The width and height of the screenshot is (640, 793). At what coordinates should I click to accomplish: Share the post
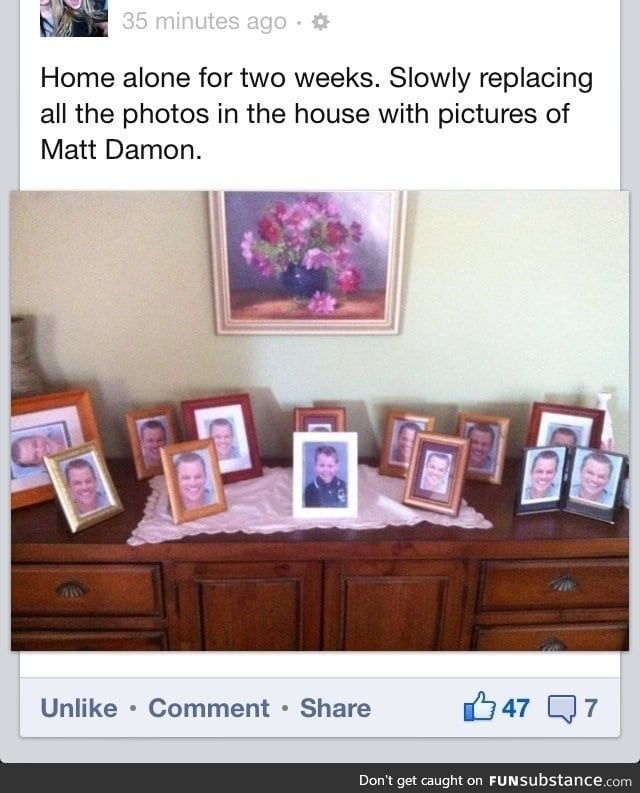pyautogui.click(x=335, y=708)
